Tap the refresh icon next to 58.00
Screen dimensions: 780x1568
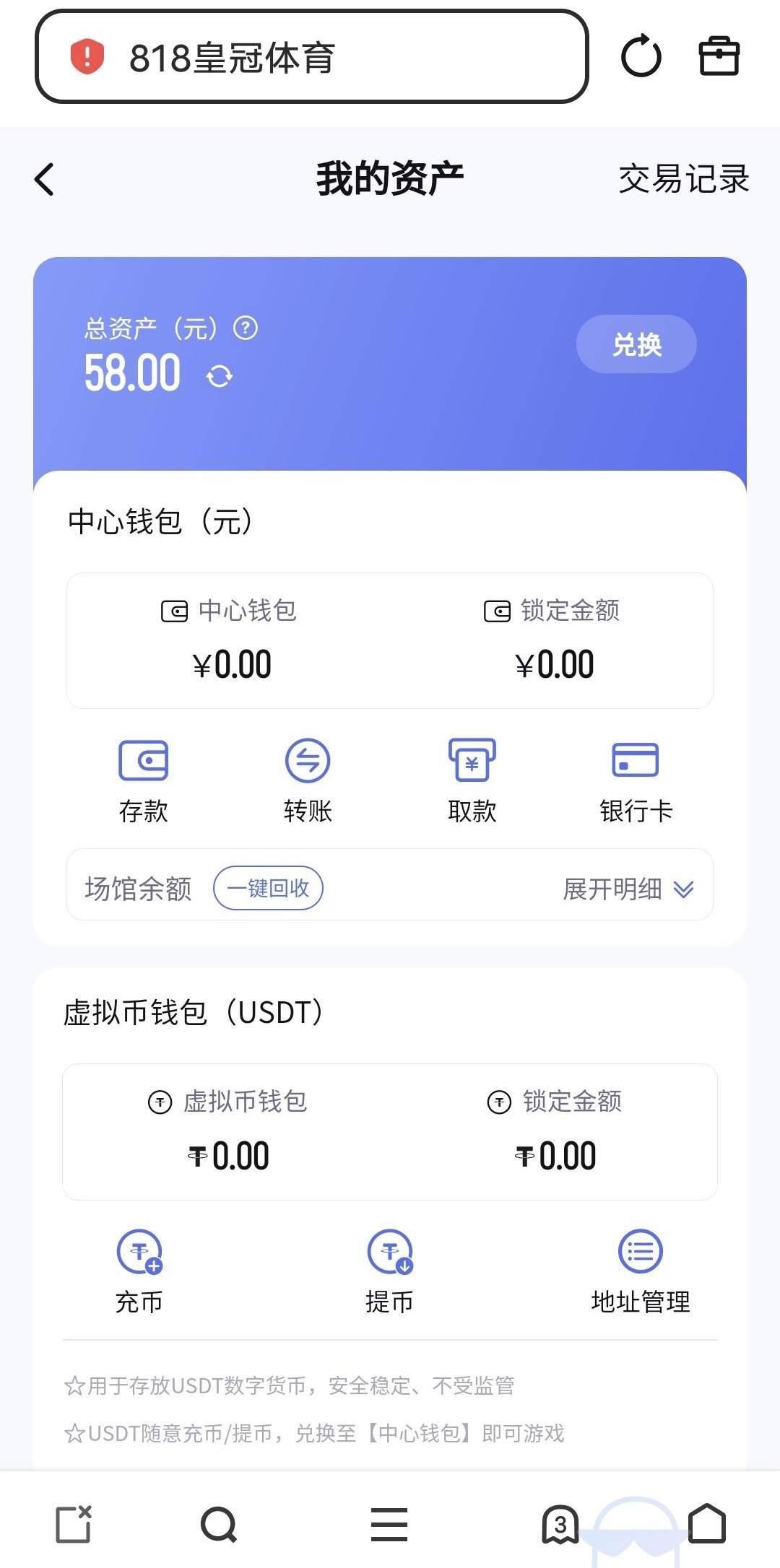click(x=220, y=377)
